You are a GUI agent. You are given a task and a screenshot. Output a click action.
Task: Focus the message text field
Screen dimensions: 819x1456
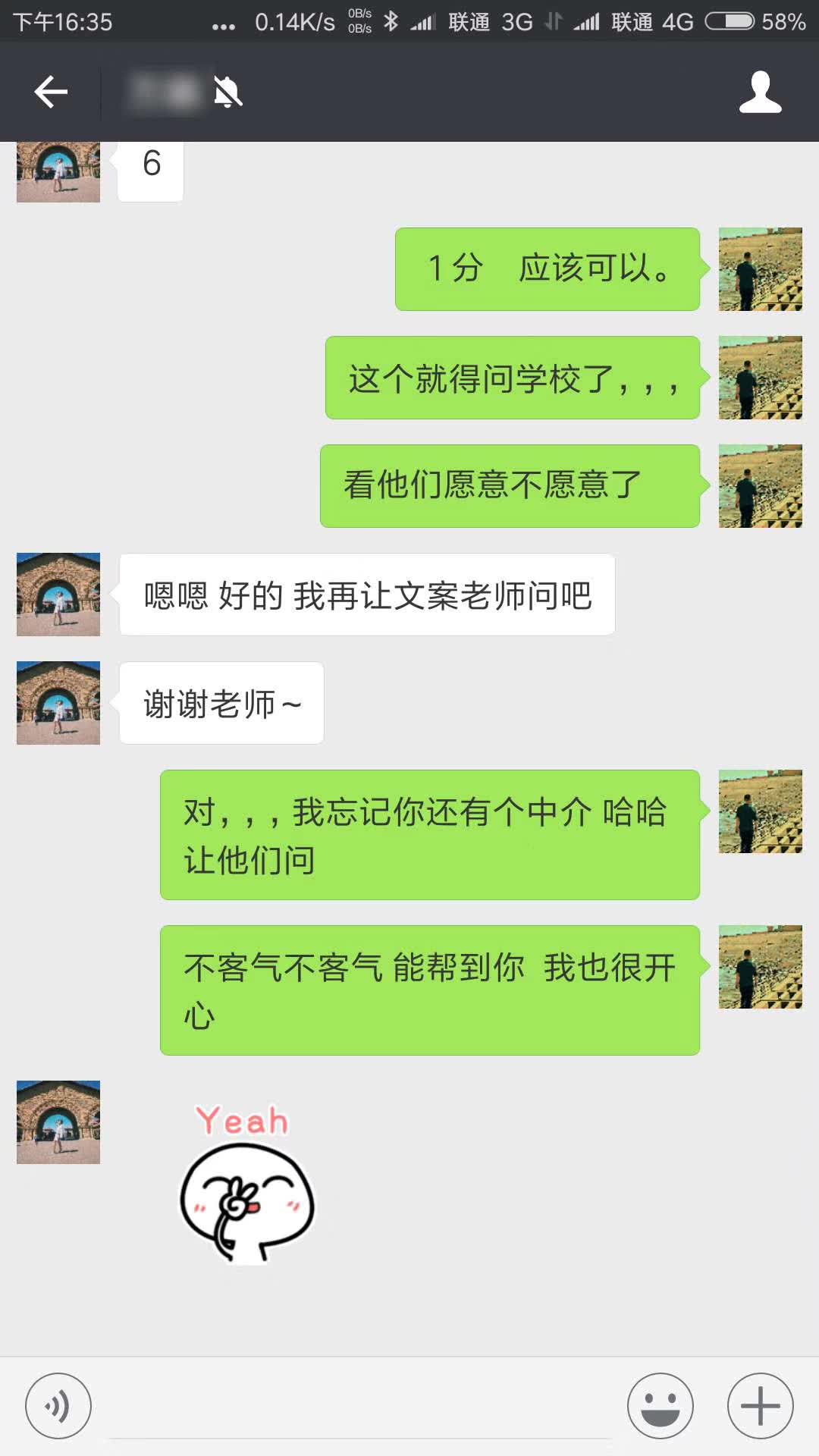[x=360, y=1407]
